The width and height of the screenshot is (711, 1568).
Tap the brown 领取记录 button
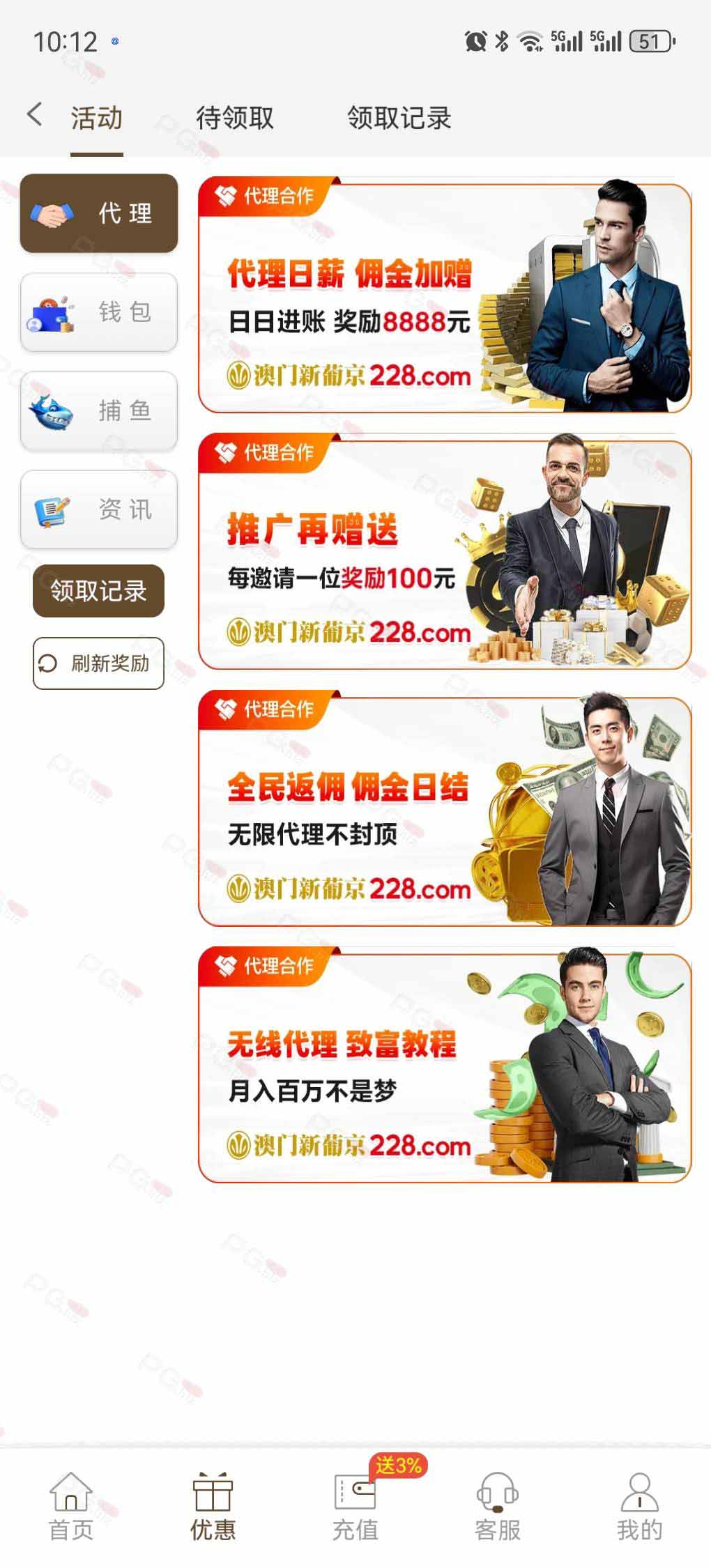click(x=98, y=591)
